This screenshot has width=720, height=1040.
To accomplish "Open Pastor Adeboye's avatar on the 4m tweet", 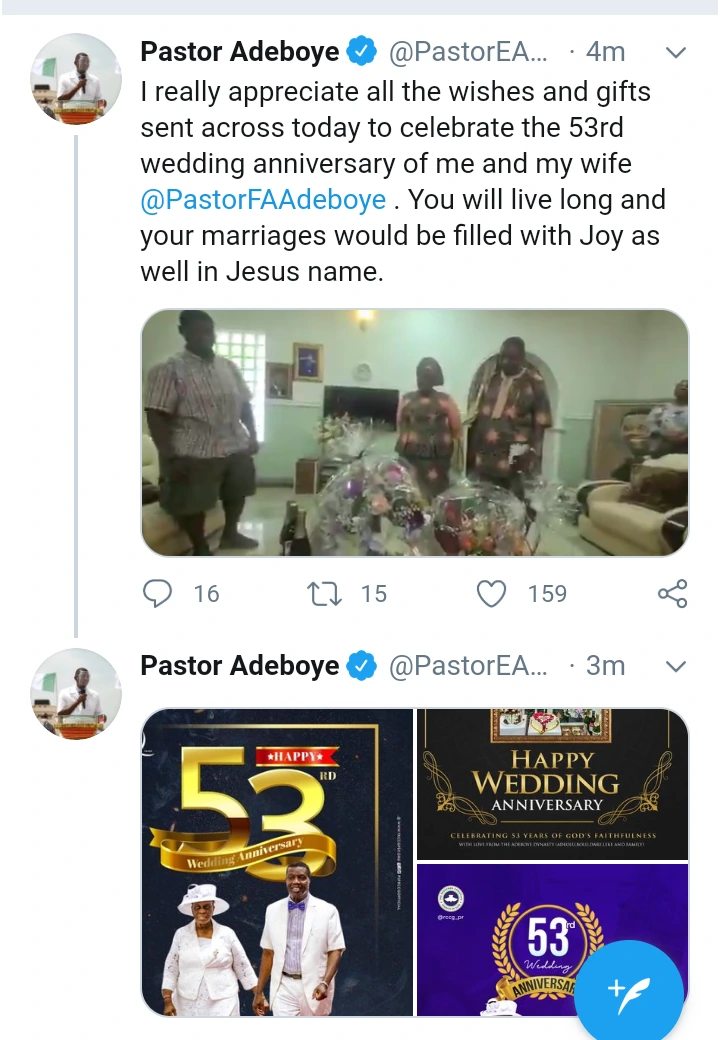I will [76, 79].
